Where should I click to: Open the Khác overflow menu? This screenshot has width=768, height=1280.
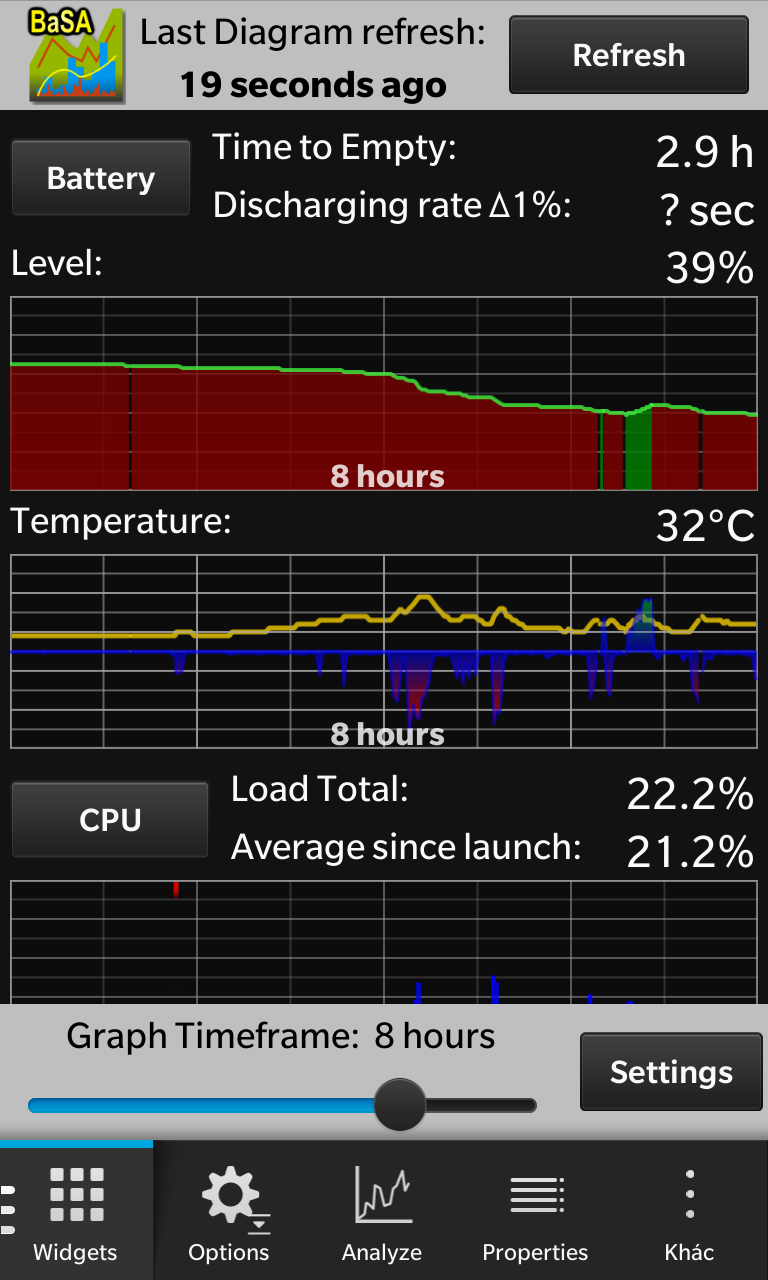pos(690,1210)
